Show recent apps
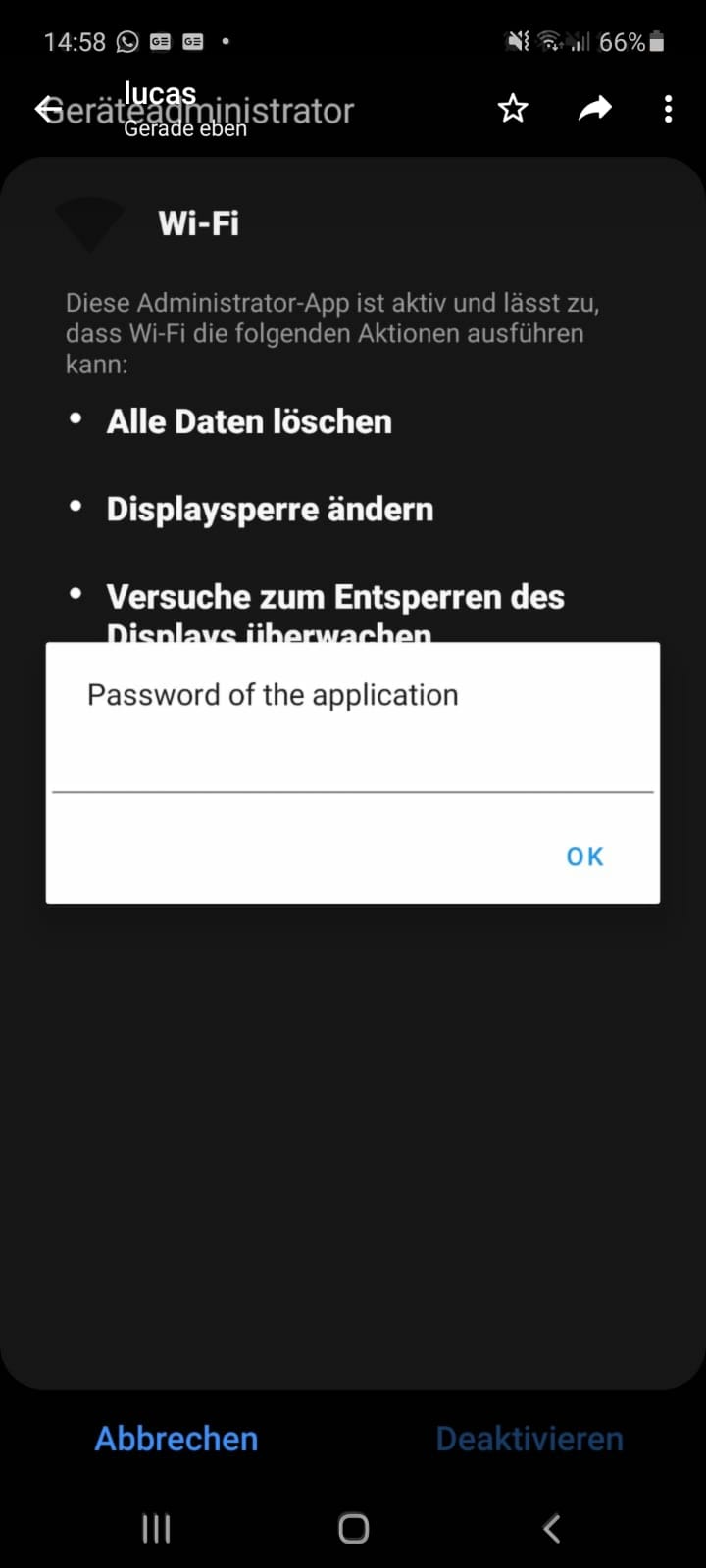The height and width of the screenshot is (1568, 706). [x=157, y=1528]
